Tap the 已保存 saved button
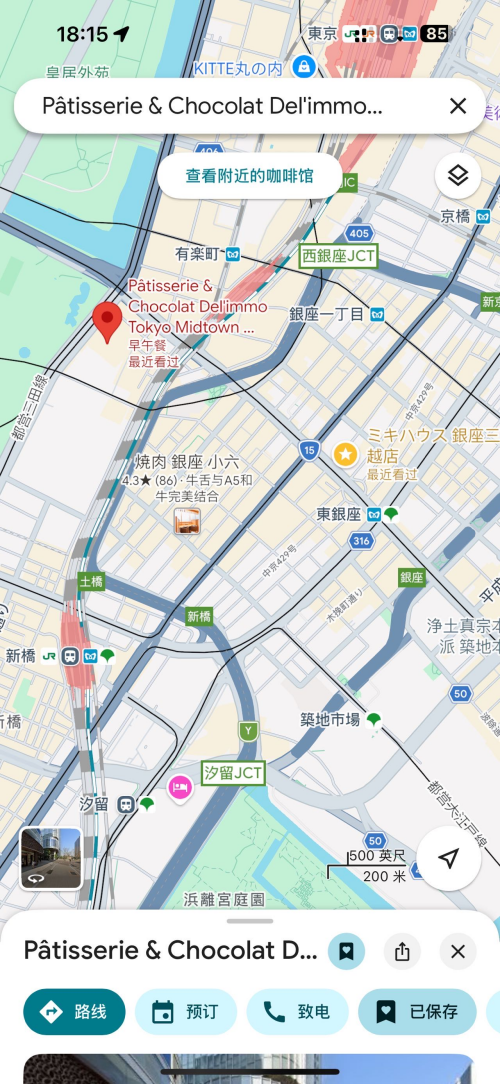Viewport: 500px width, 1084px height. tap(417, 1012)
